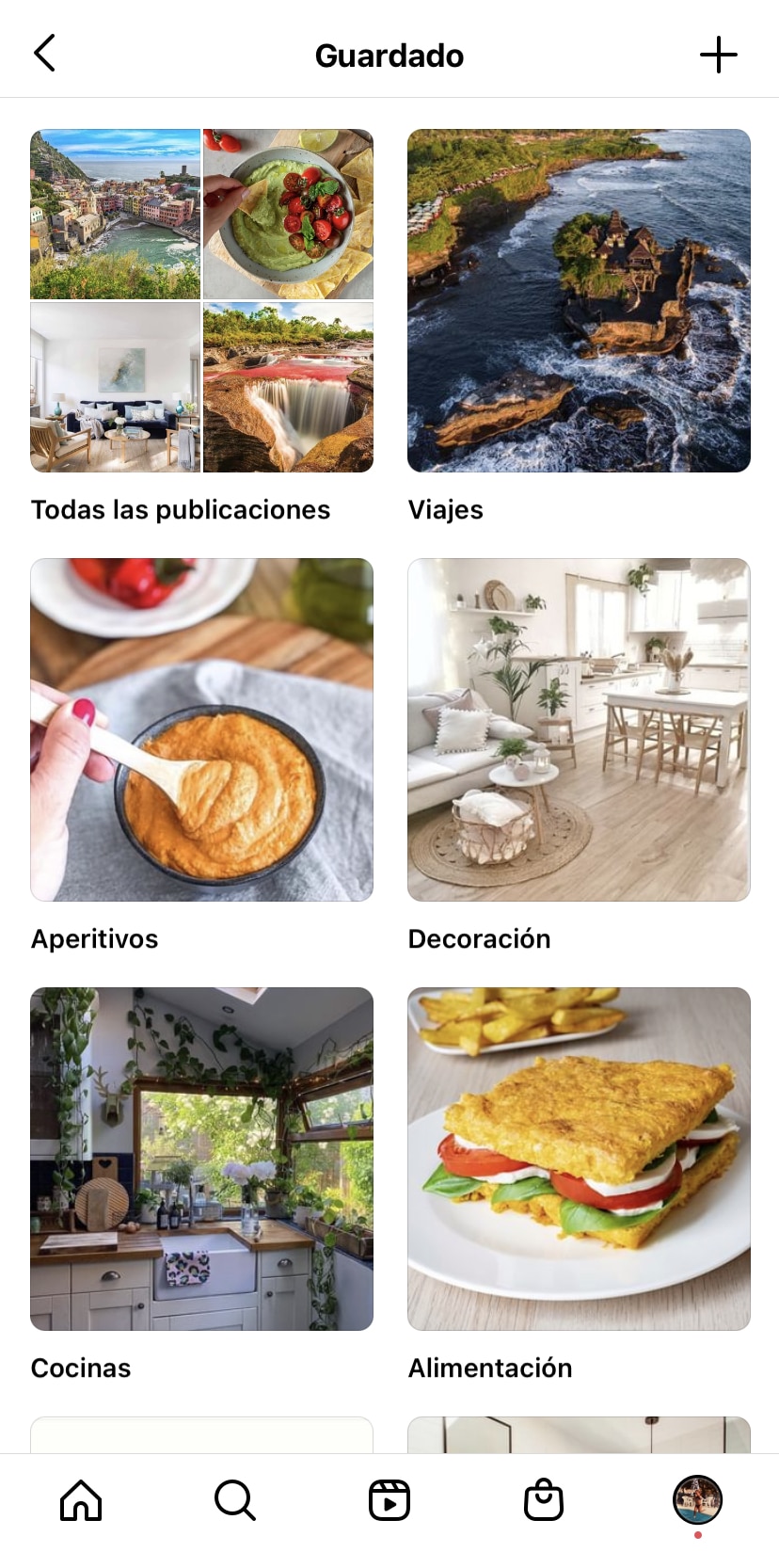Open the Viajes collection
The image size is (779, 1568).
(578, 301)
